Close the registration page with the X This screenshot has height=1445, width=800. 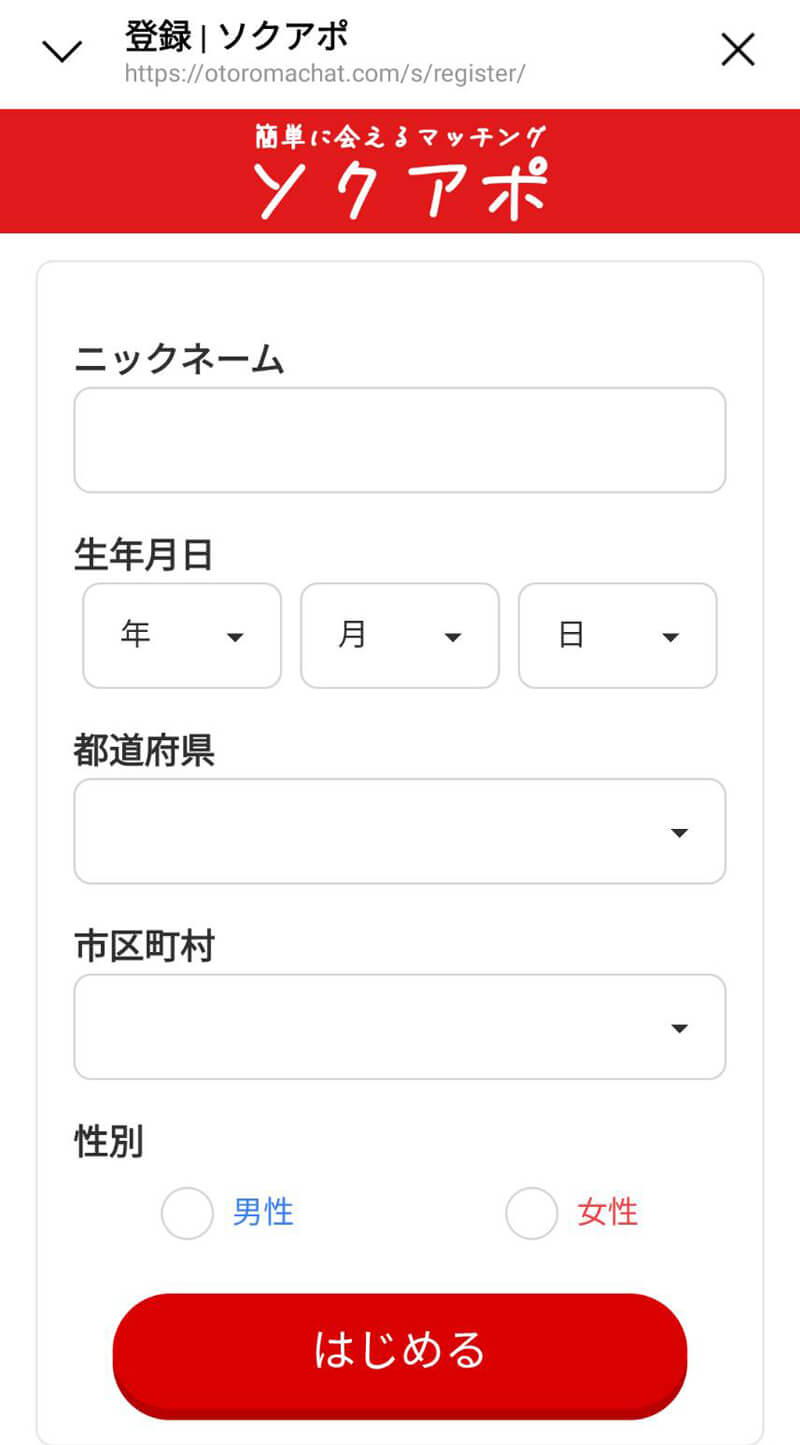coord(738,49)
